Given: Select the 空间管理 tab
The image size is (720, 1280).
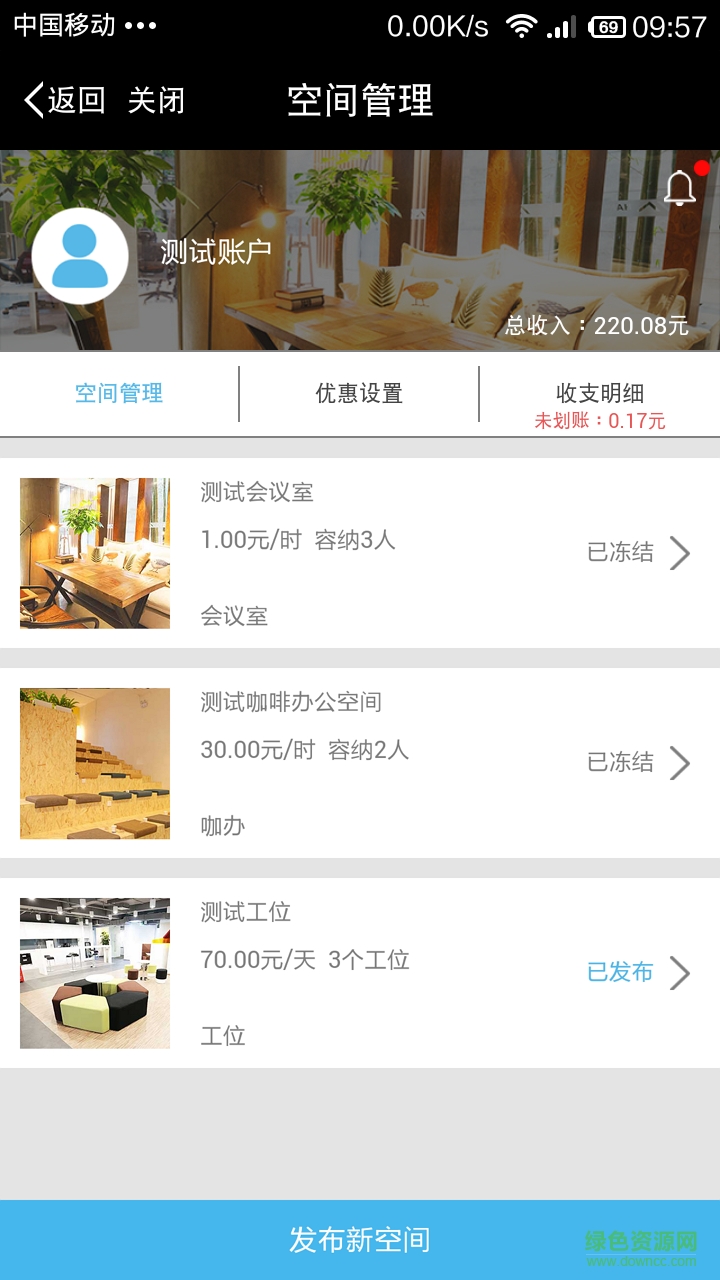Looking at the screenshot, I should (118, 394).
